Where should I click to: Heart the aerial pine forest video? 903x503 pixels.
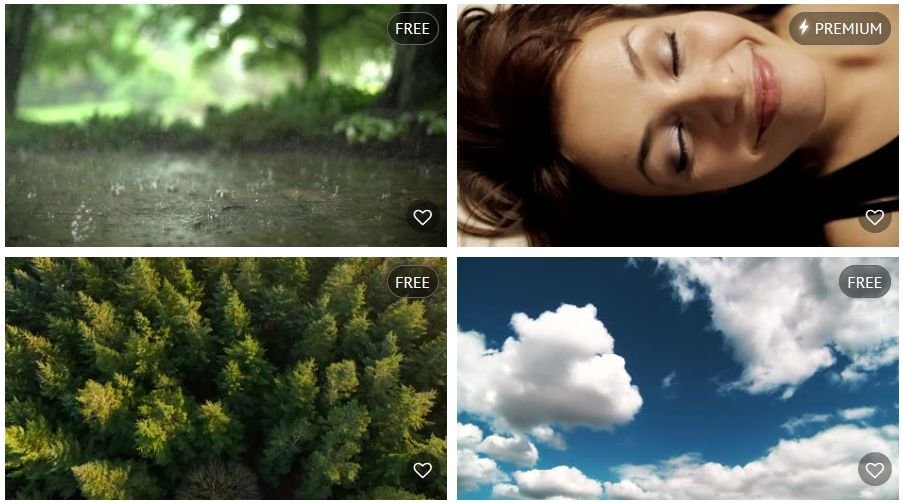(422, 470)
